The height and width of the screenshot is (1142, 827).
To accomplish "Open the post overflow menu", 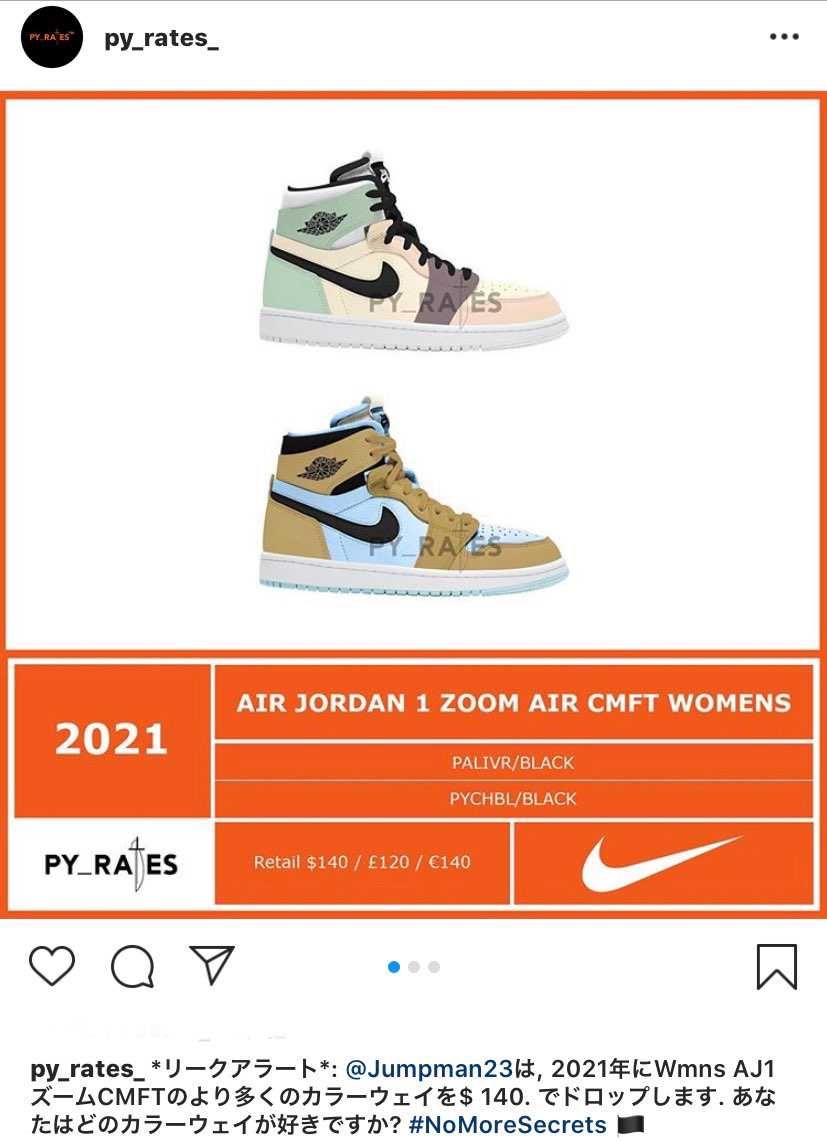I will coord(783,37).
